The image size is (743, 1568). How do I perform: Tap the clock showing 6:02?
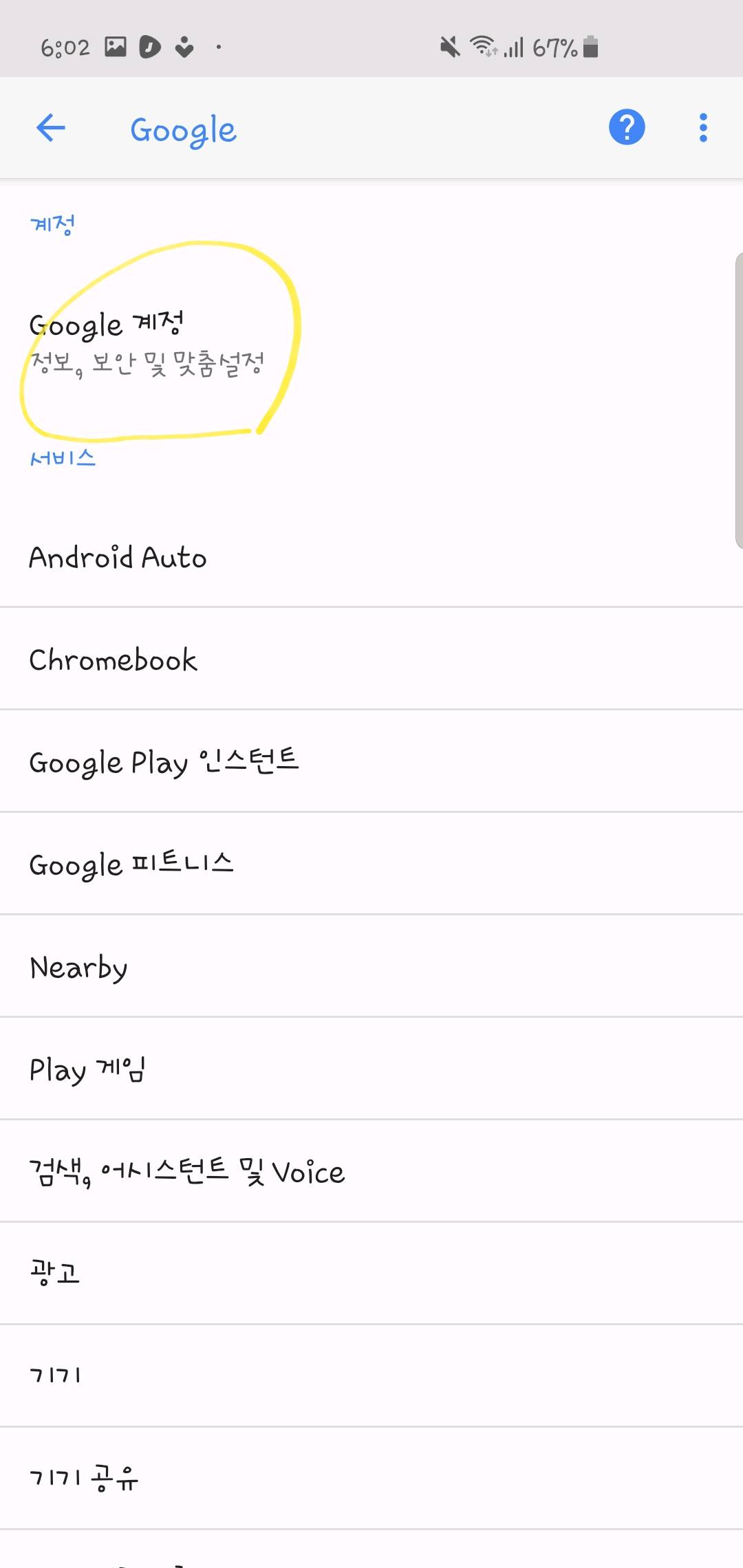pyautogui.click(x=65, y=45)
